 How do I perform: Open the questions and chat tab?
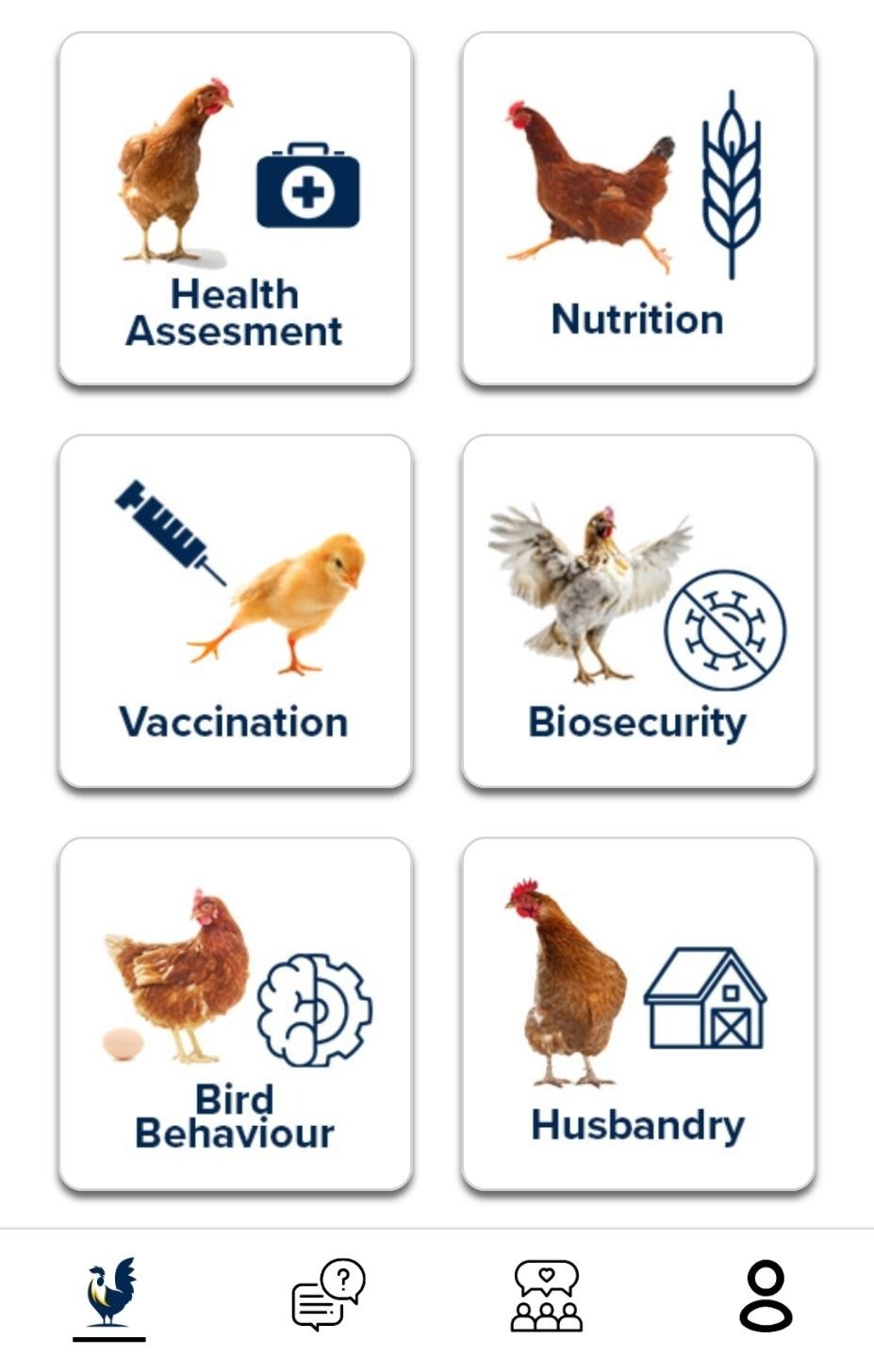pos(328,1295)
